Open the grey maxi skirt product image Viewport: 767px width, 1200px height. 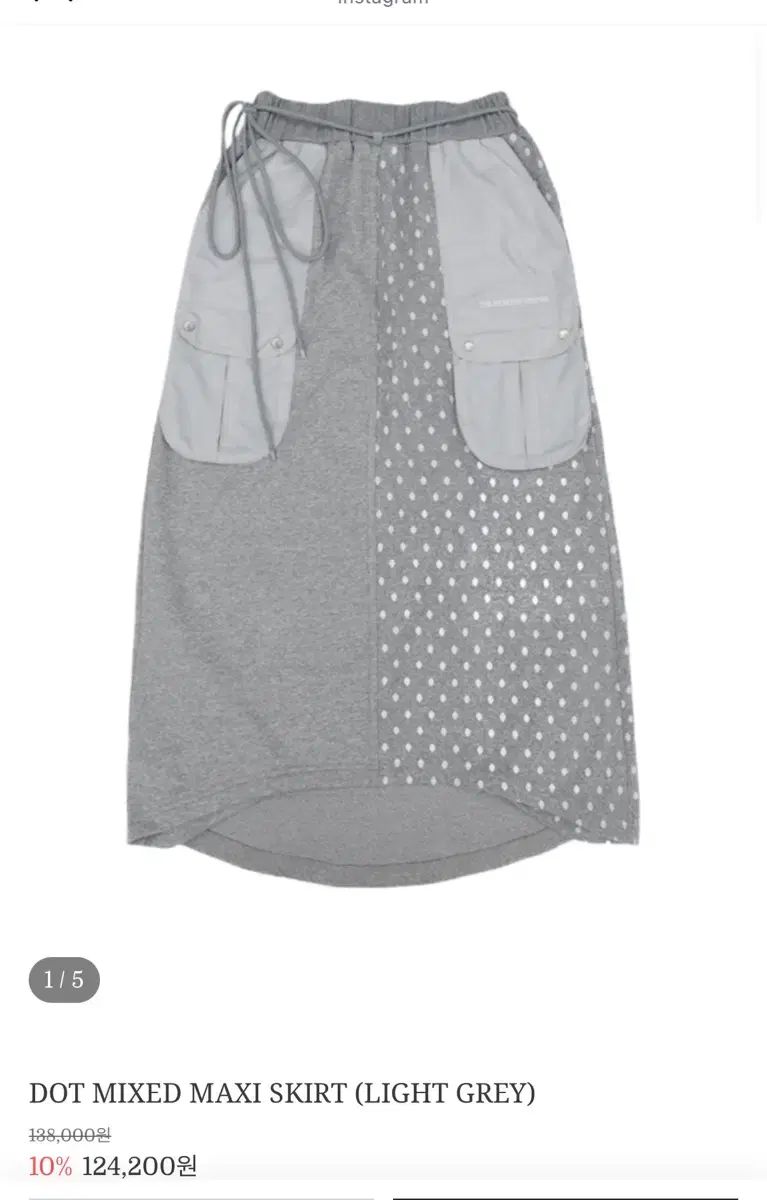(x=383, y=490)
